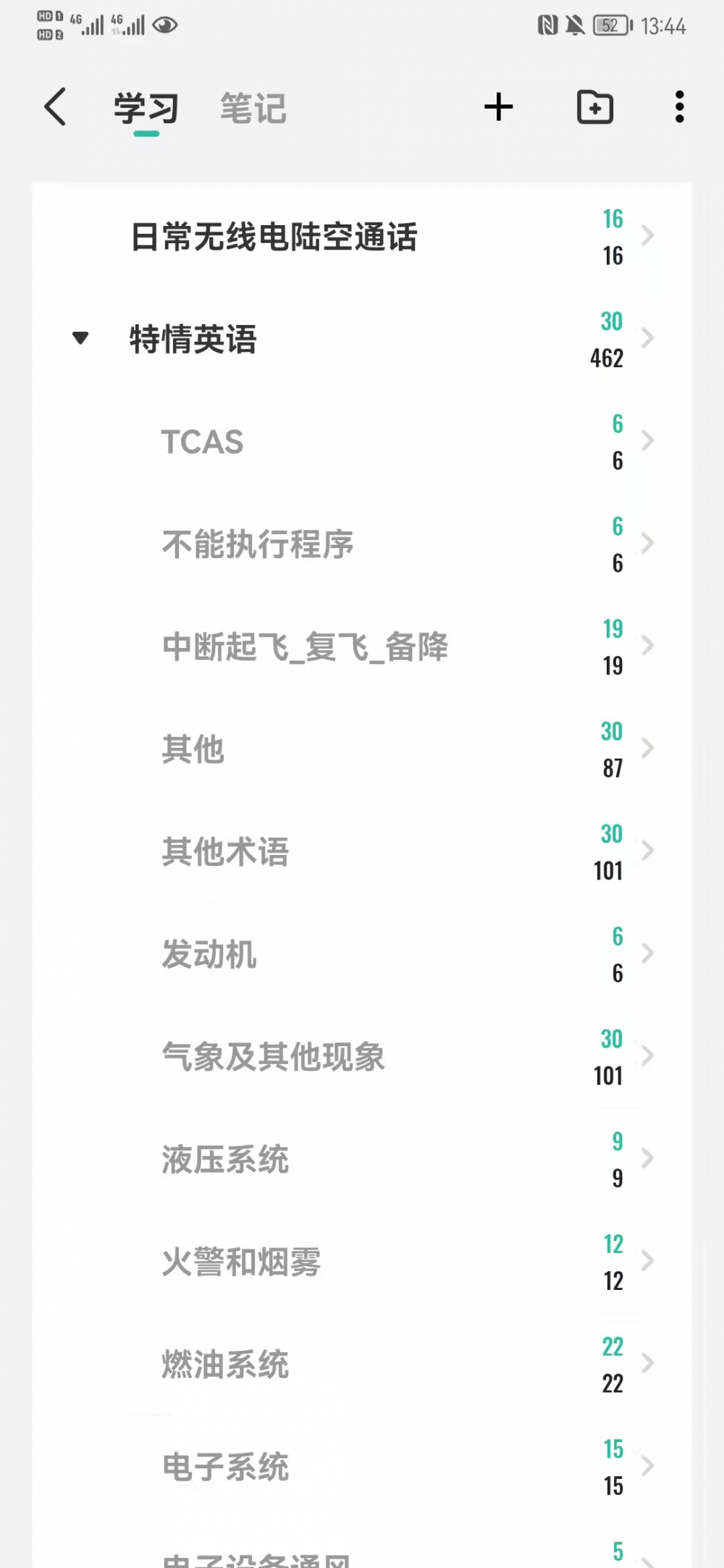
Task: Go back with the top-left arrow
Action: pyautogui.click(x=55, y=107)
